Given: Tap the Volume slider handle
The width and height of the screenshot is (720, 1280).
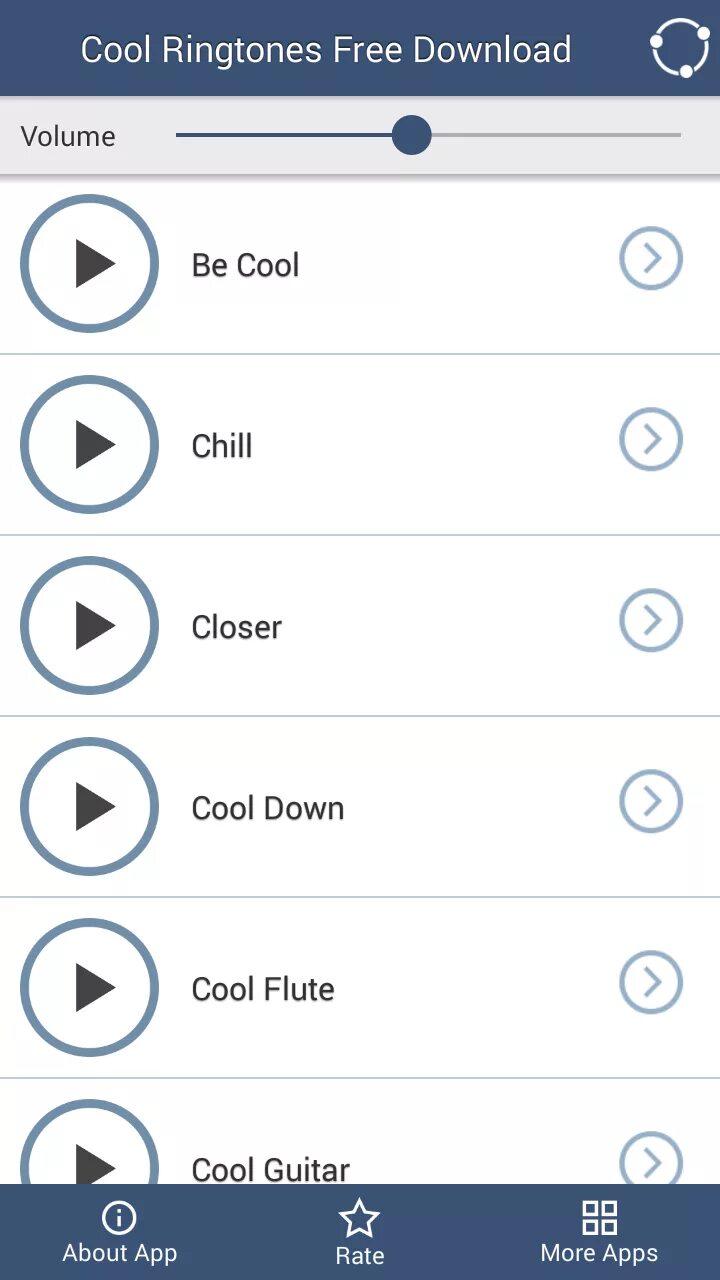Looking at the screenshot, I should [x=411, y=135].
